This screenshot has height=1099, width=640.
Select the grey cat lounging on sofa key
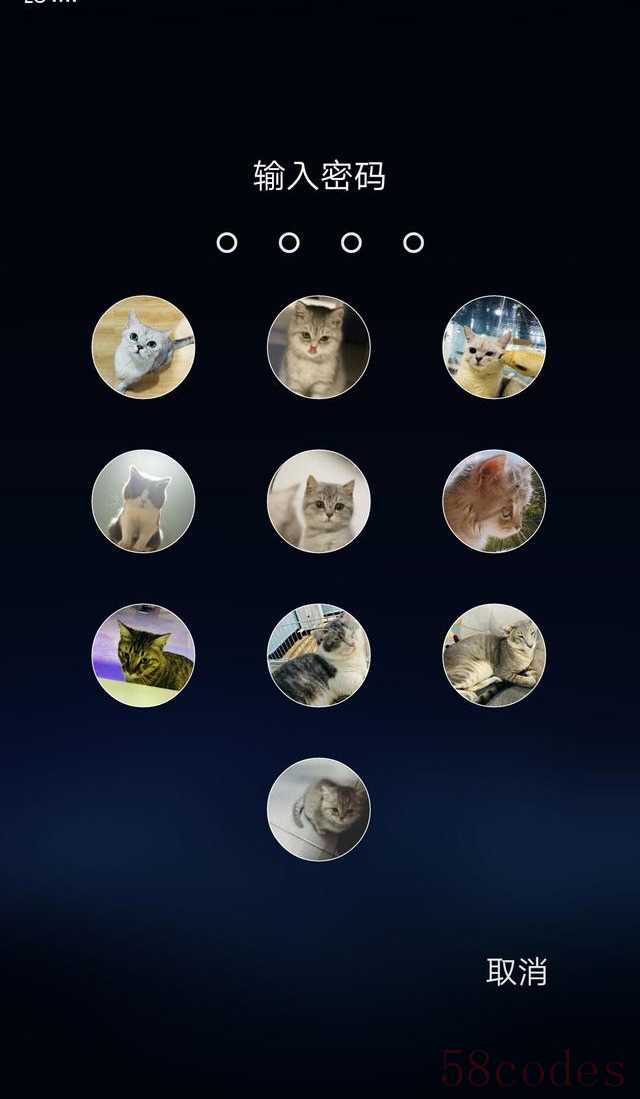tap(494, 655)
